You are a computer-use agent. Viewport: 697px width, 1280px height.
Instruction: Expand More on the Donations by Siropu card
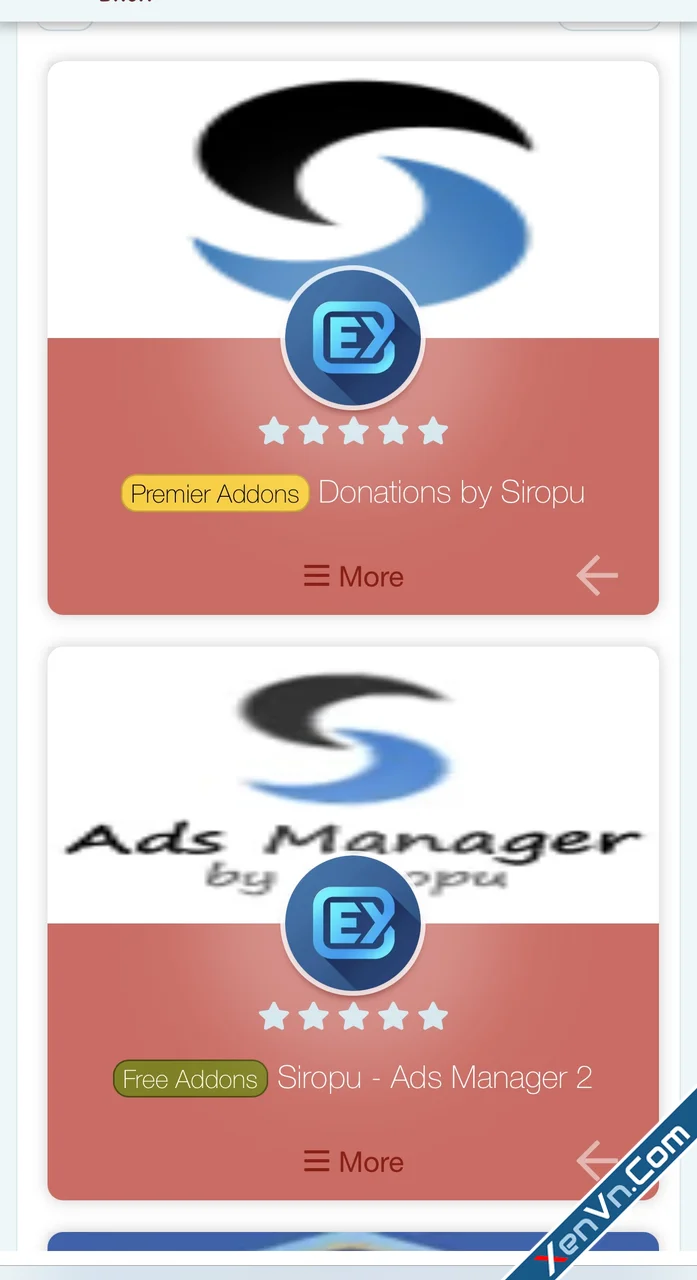click(x=353, y=577)
